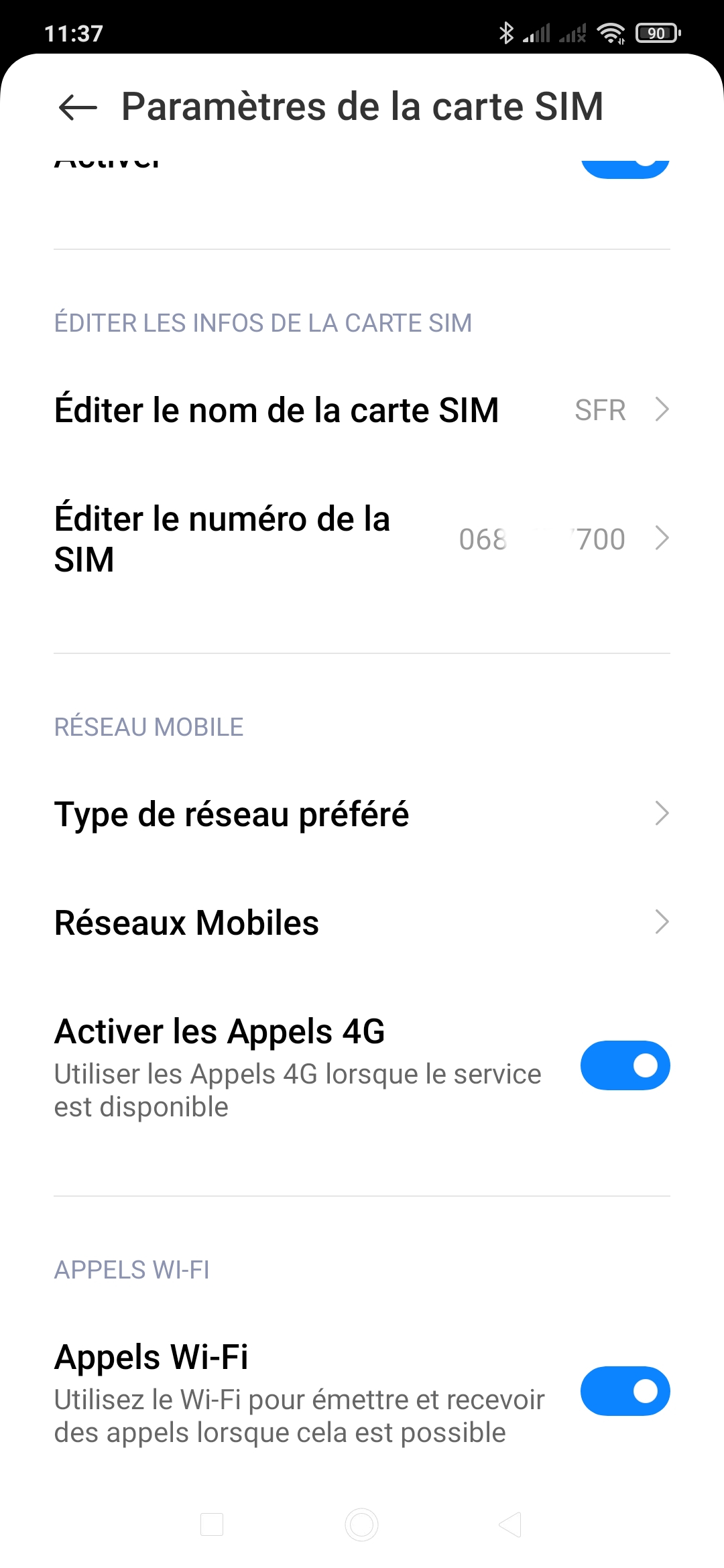Open recent apps from navigation bar
This screenshot has height=1568, width=724.
coord(212,1525)
